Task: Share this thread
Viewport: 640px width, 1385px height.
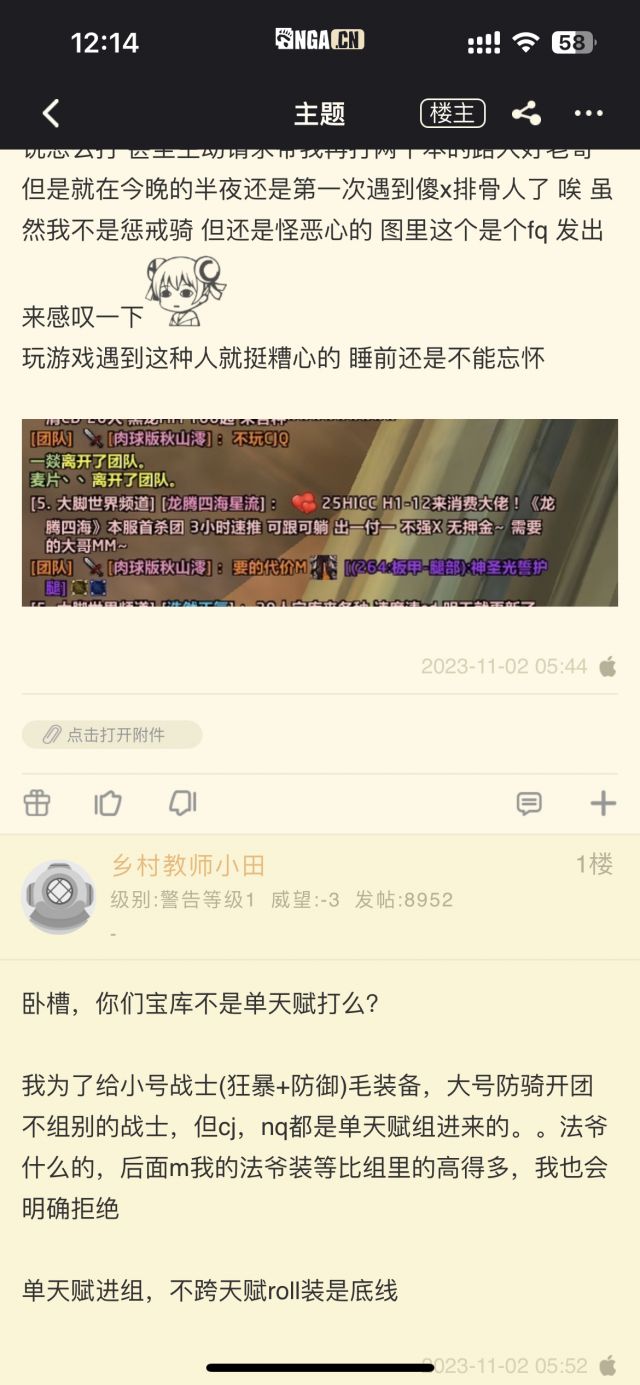Action: pyautogui.click(x=526, y=114)
